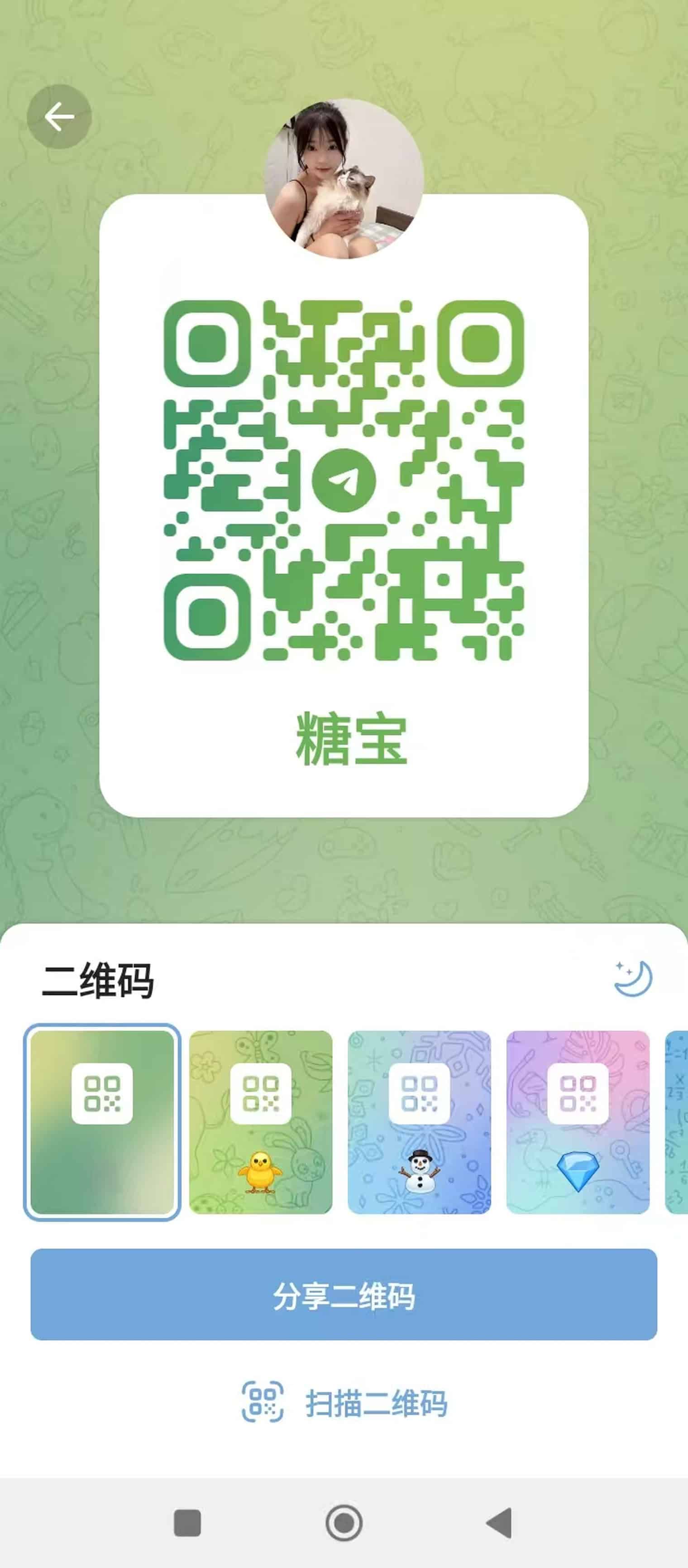The height and width of the screenshot is (1568, 688).
Task: Pick the snowman QR code theme
Action: (x=419, y=1122)
